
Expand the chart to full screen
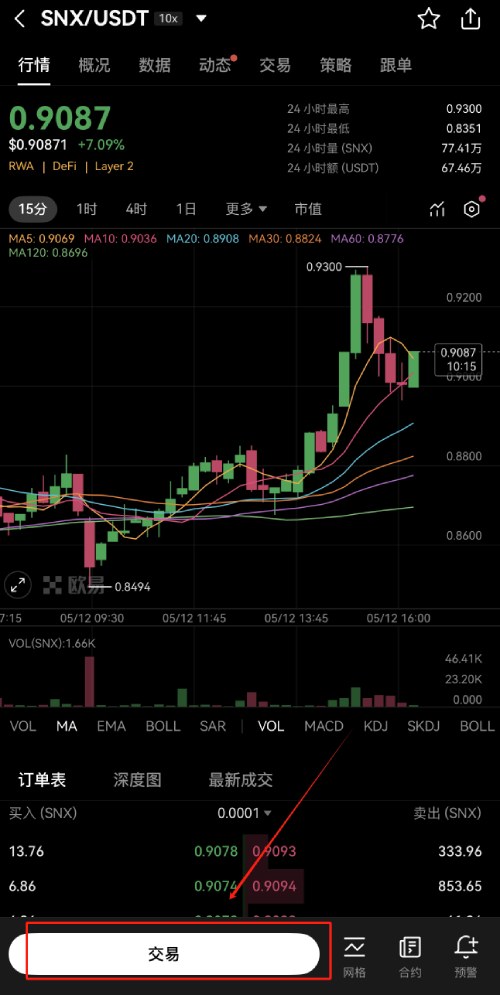(18, 585)
